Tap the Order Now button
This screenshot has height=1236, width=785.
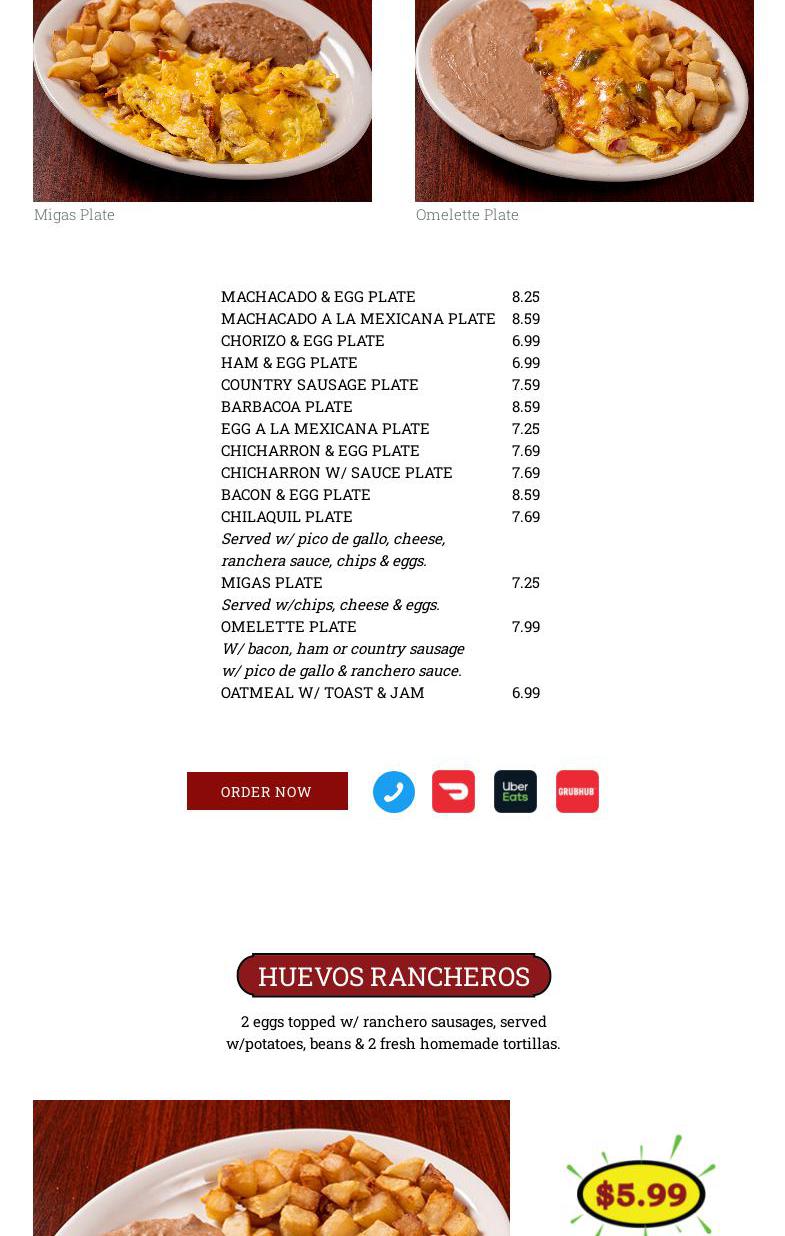[x=267, y=791]
